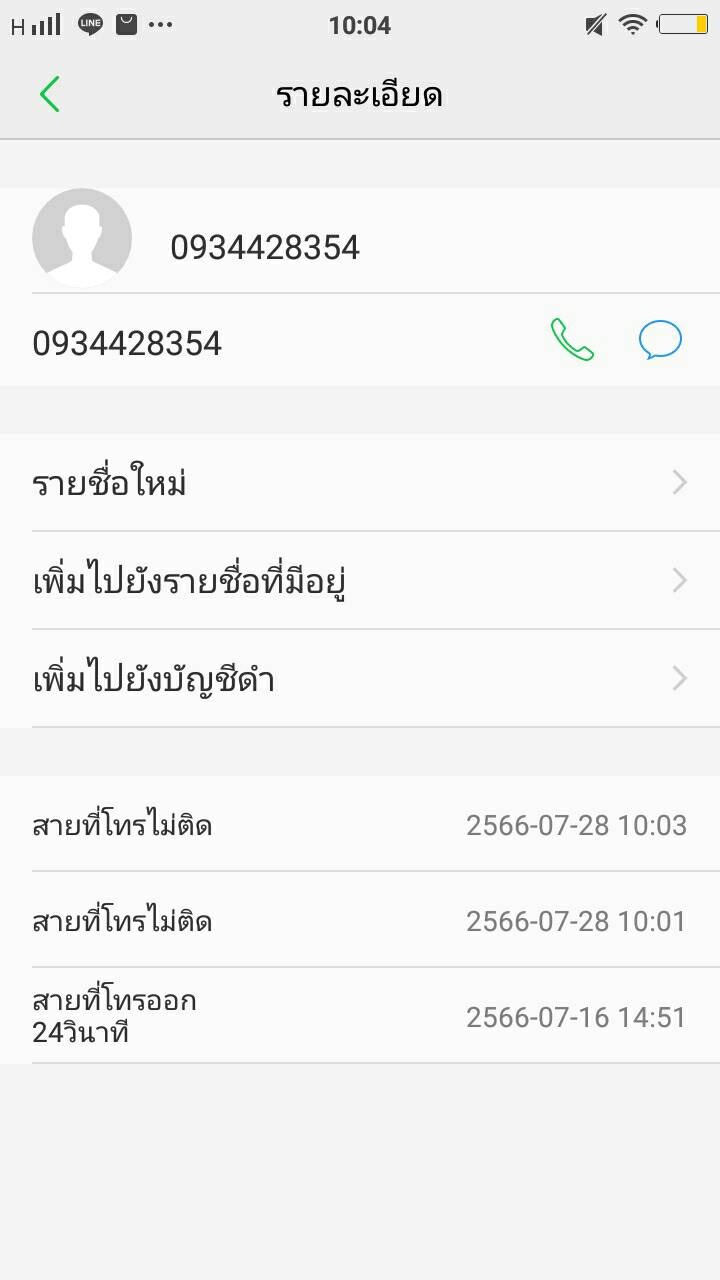Select เพิ่มไปยังรายชื่อที่มีอยู่
This screenshot has width=720, height=1280.
(360, 581)
